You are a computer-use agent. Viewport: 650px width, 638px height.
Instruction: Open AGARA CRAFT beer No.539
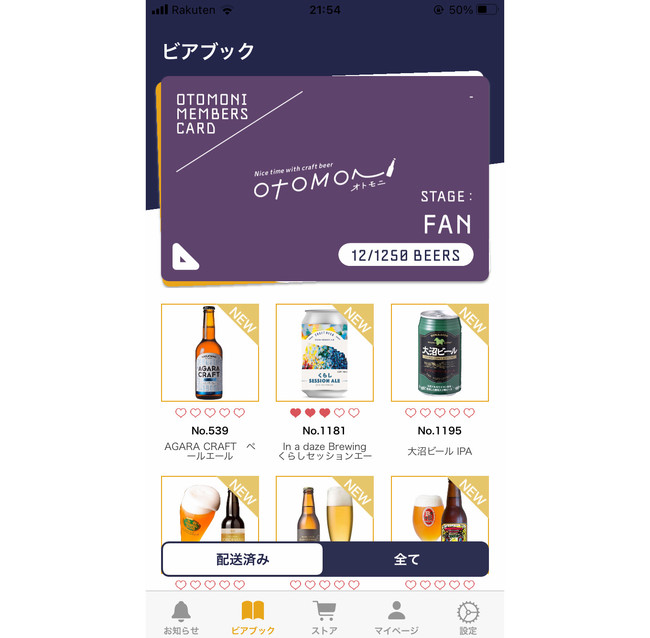(x=210, y=353)
